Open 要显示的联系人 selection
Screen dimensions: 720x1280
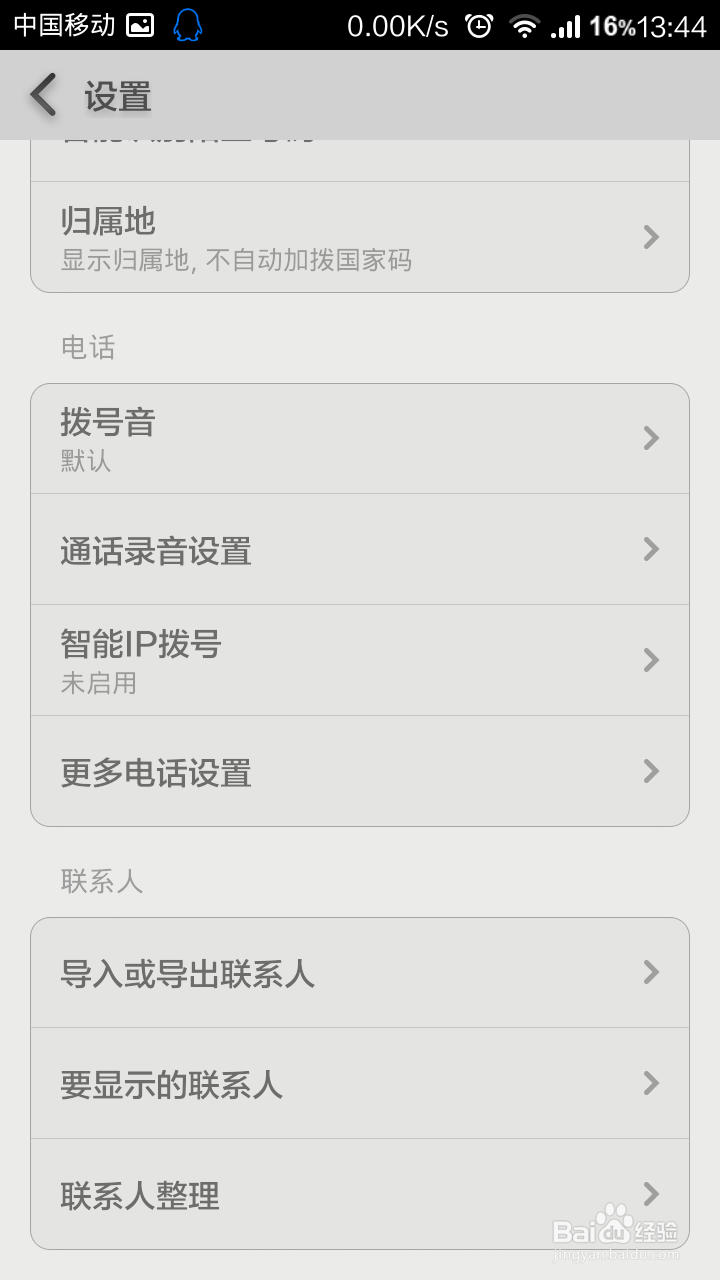(x=360, y=1083)
